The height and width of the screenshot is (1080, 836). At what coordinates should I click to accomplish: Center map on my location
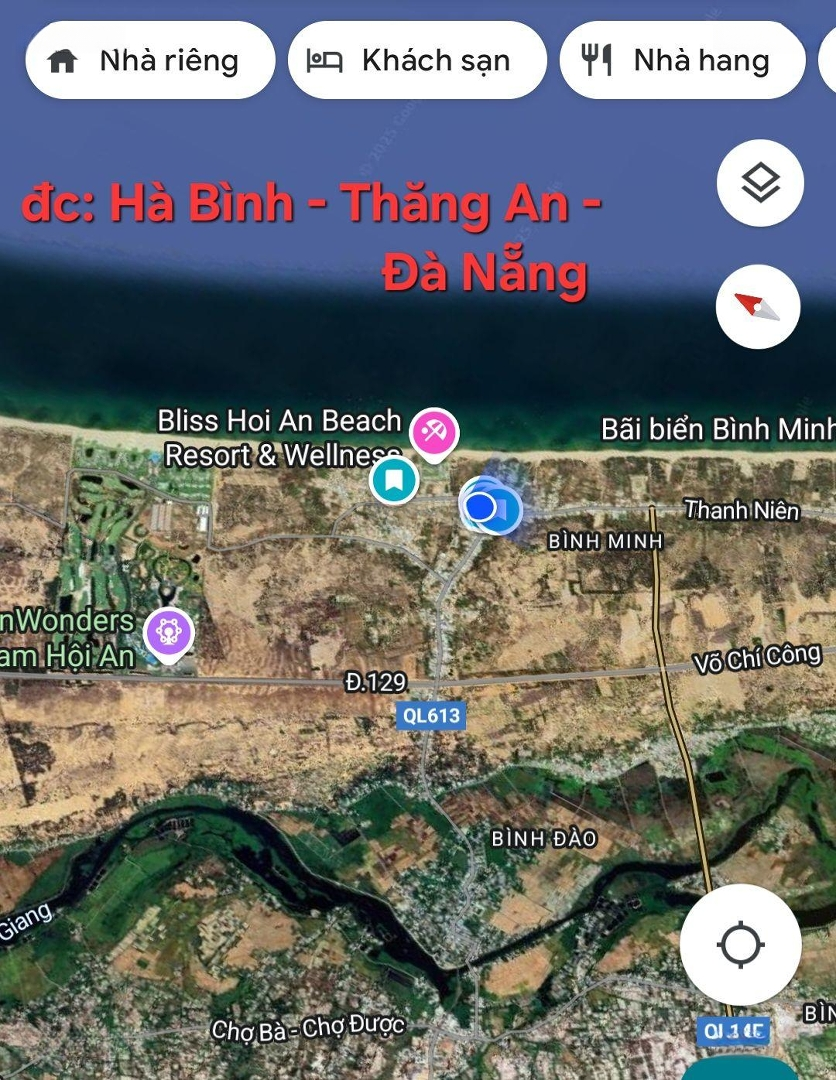point(740,944)
